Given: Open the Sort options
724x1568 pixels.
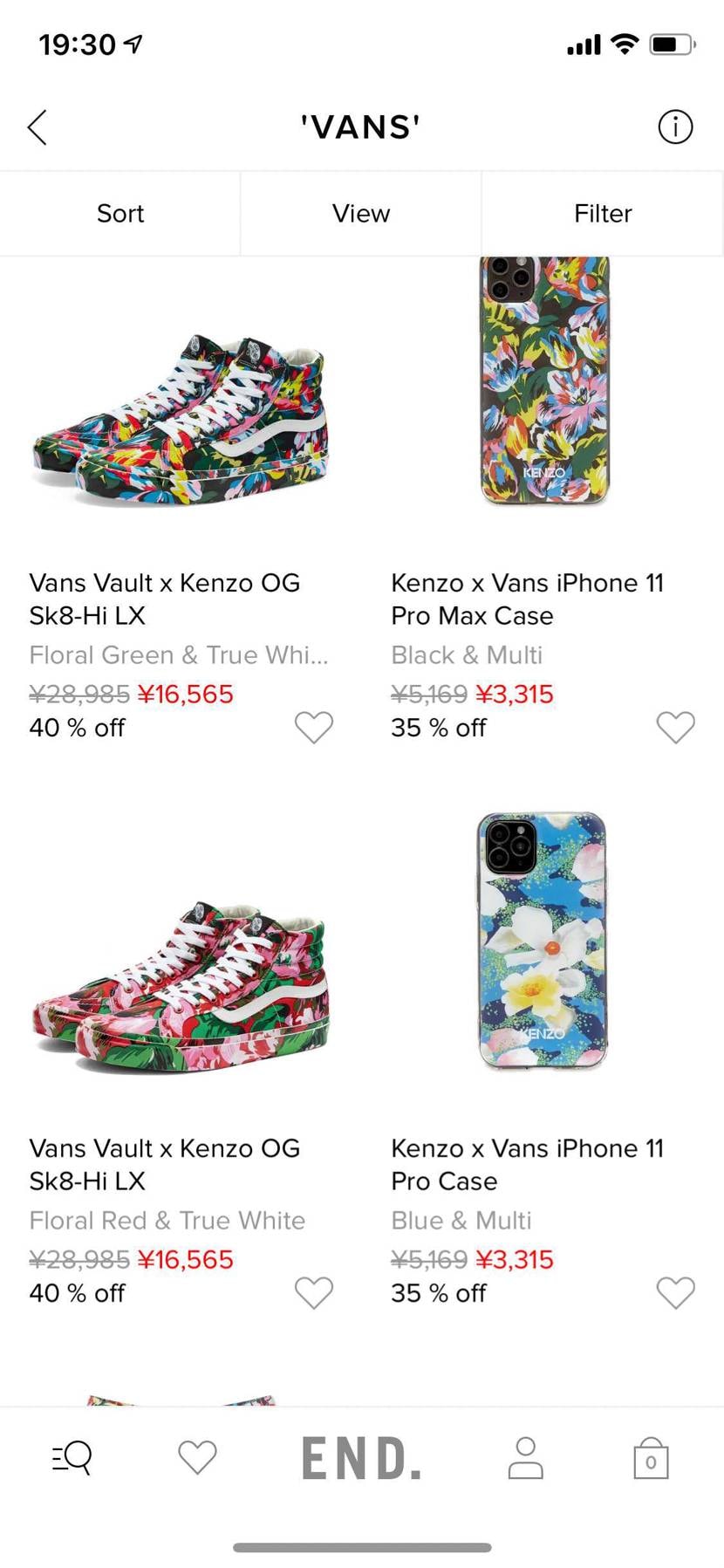Looking at the screenshot, I should click(120, 213).
